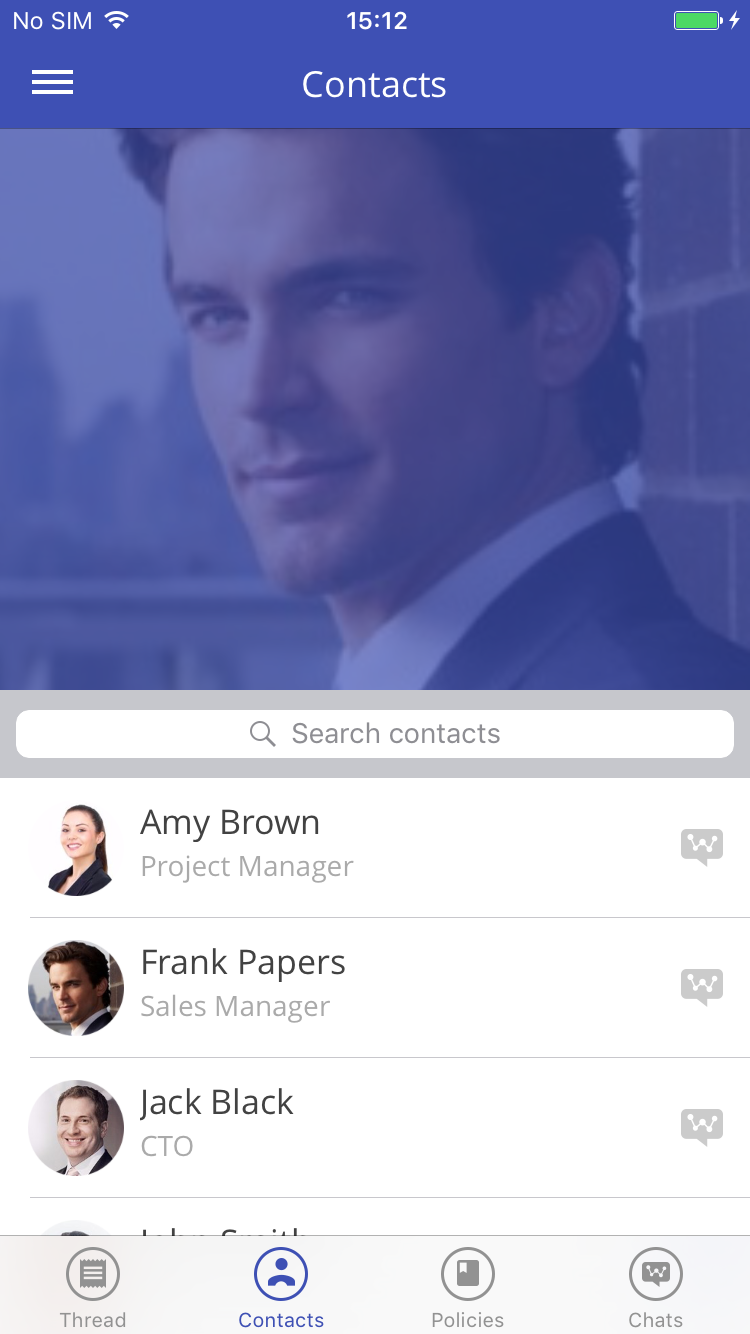Open the Chats speech bubble icon in bottom bar

click(655, 1272)
